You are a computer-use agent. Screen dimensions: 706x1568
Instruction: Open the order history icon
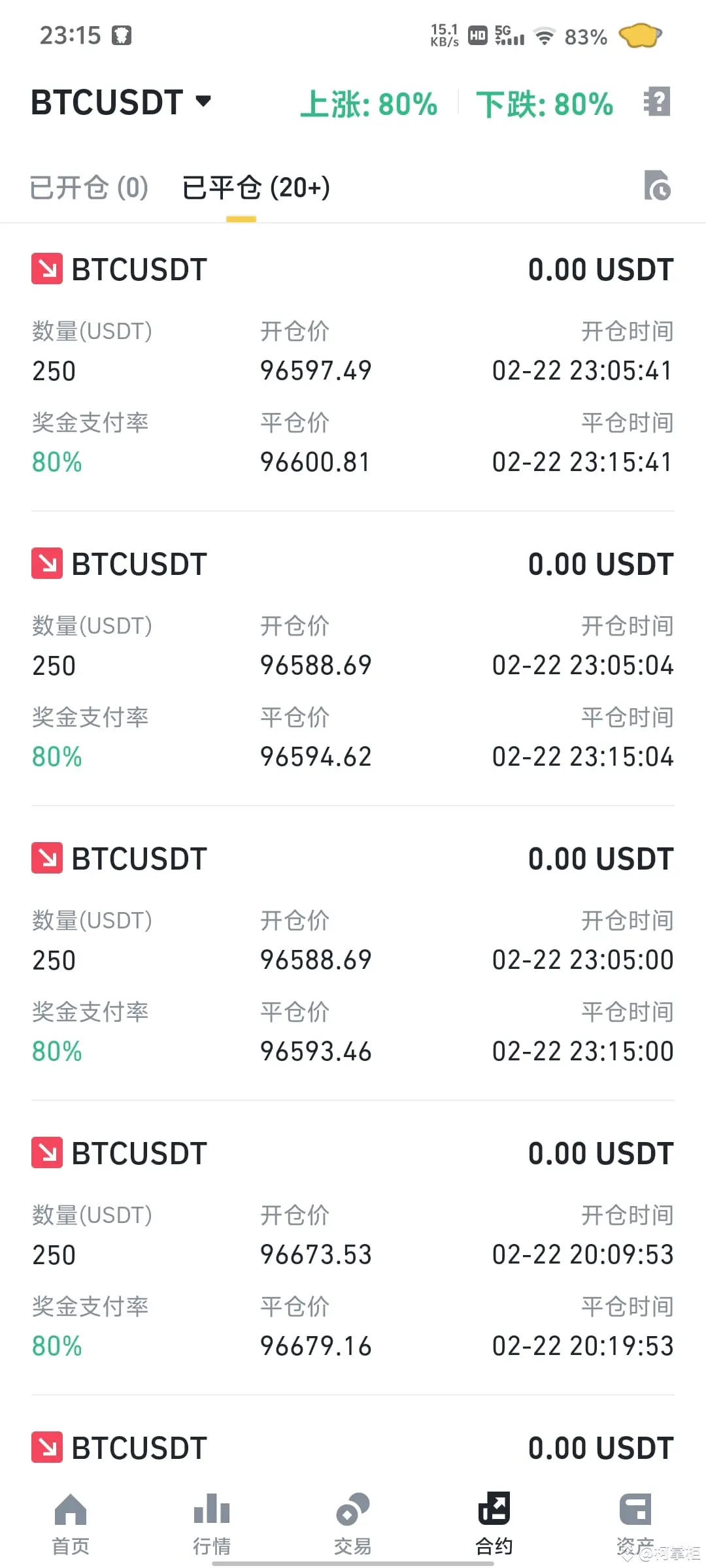coord(657,186)
